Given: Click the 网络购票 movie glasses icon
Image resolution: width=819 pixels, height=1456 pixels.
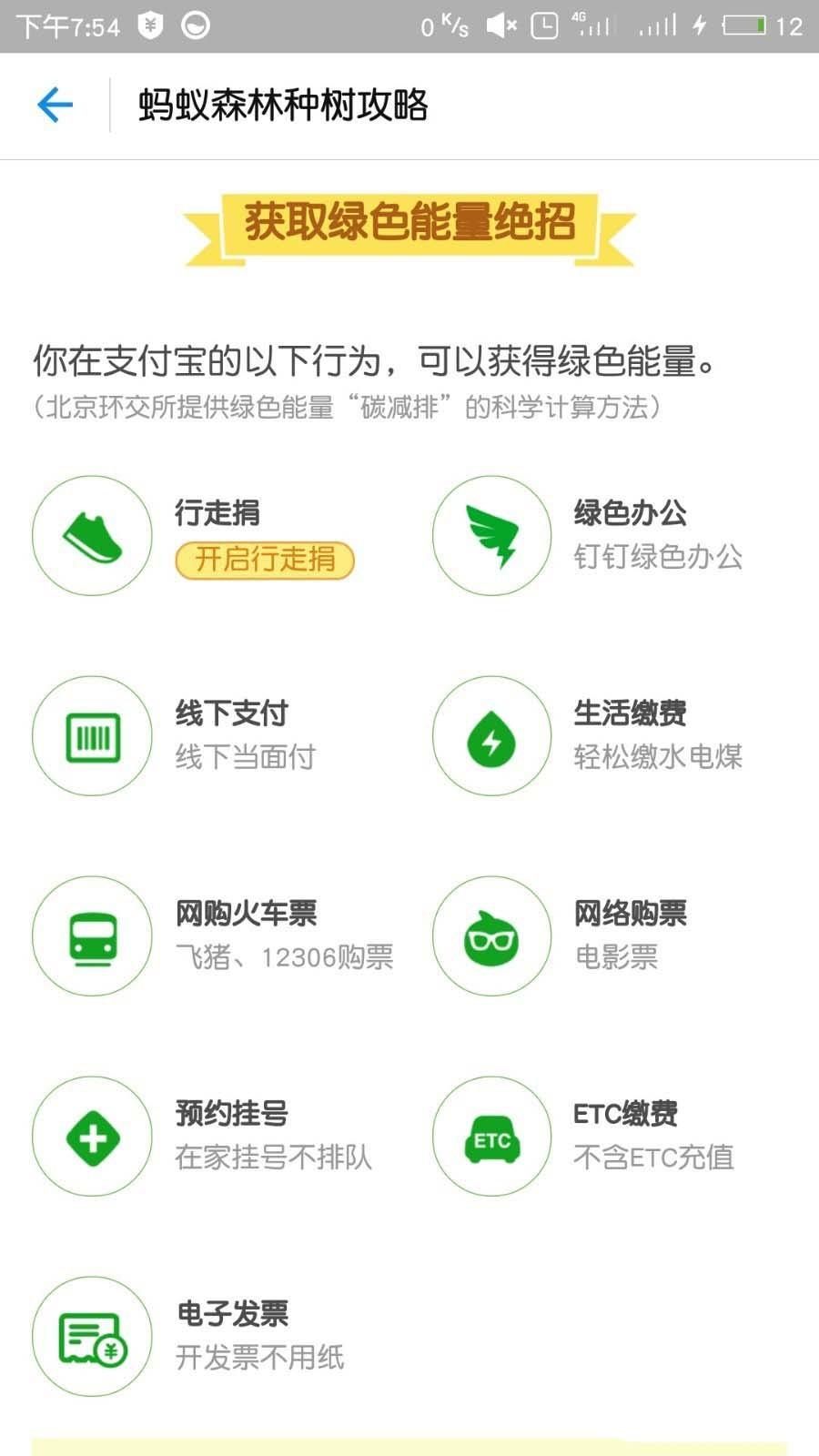Looking at the screenshot, I should click(491, 937).
